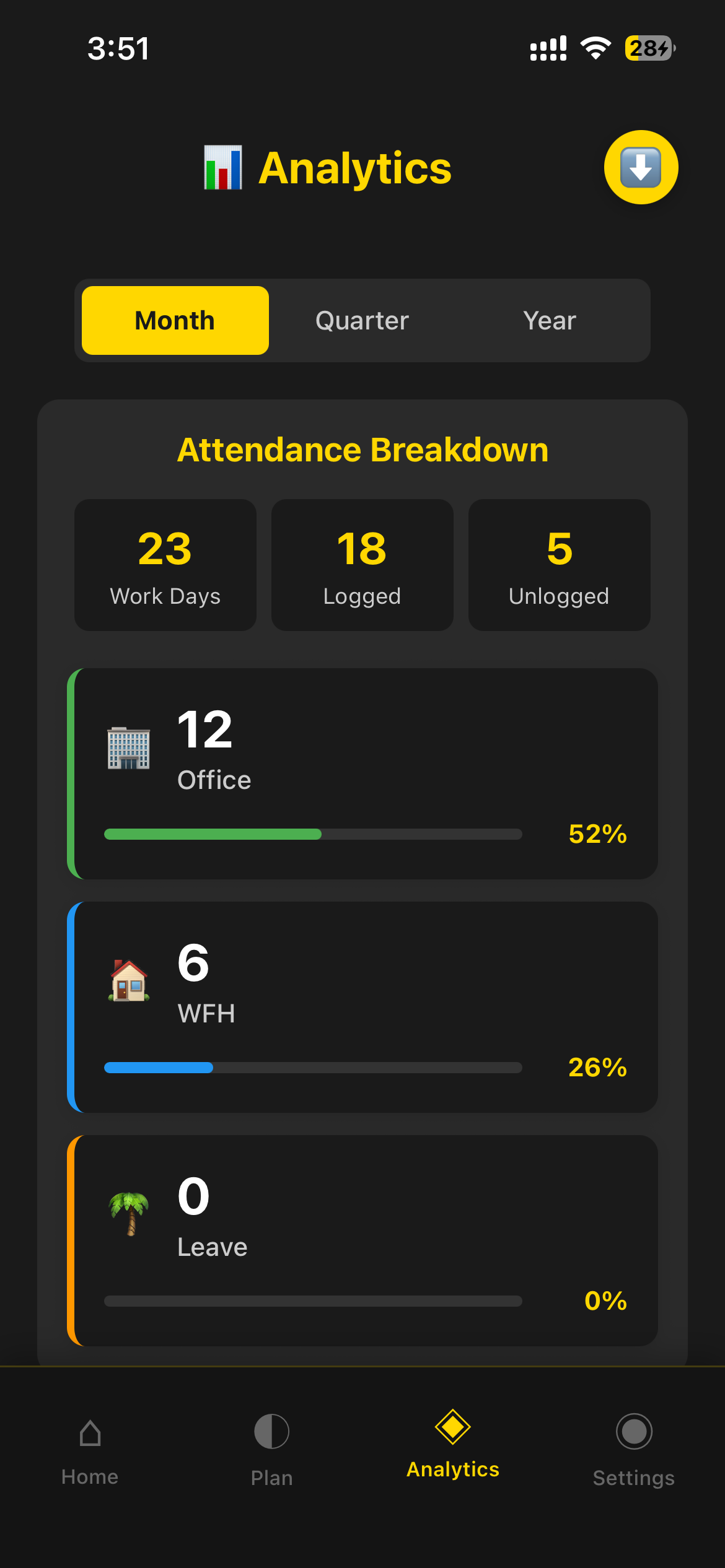Open the Home icon in bottom navigation

click(x=89, y=1432)
